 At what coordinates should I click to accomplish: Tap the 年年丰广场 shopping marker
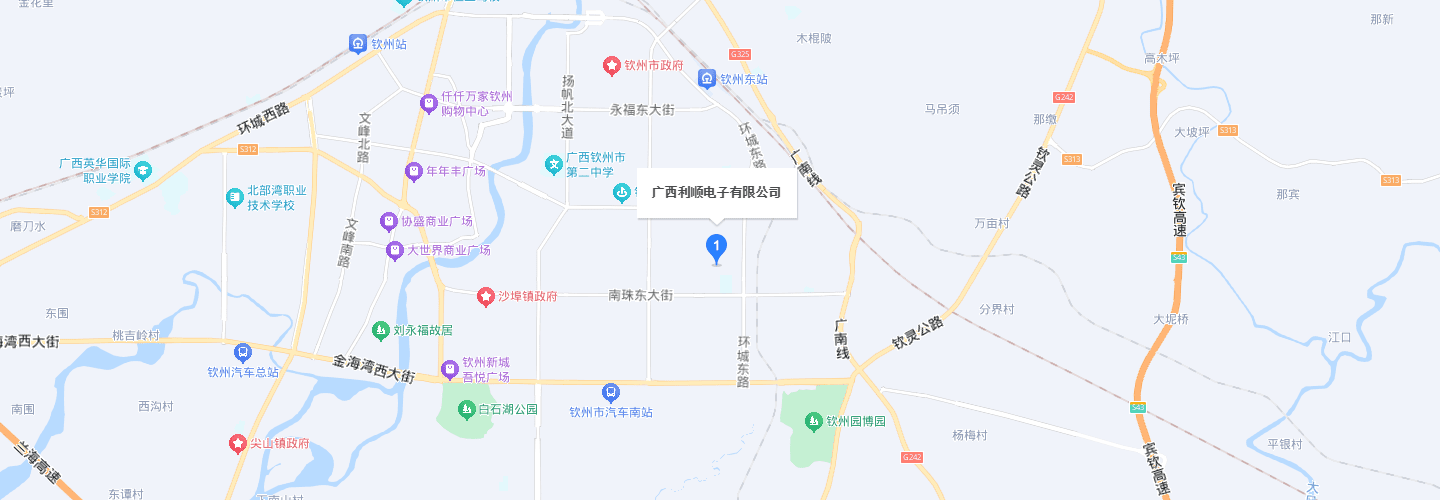(x=413, y=171)
